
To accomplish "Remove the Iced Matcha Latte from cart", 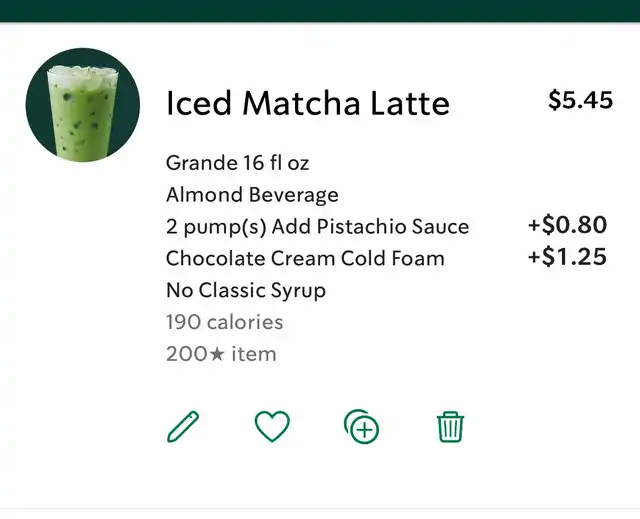I will pyautogui.click(x=450, y=427).
